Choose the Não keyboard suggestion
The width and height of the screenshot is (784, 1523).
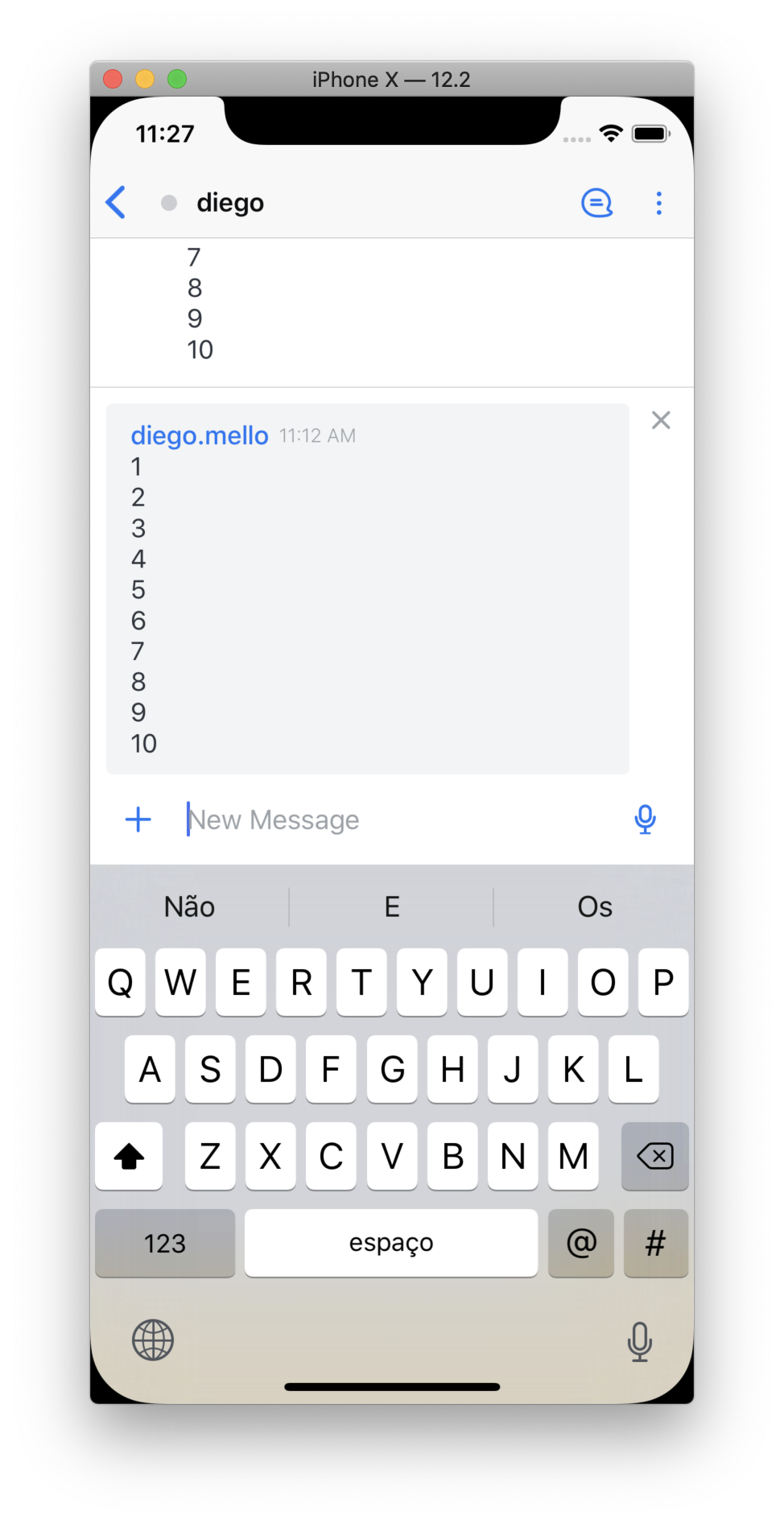[x=189, y=906]
